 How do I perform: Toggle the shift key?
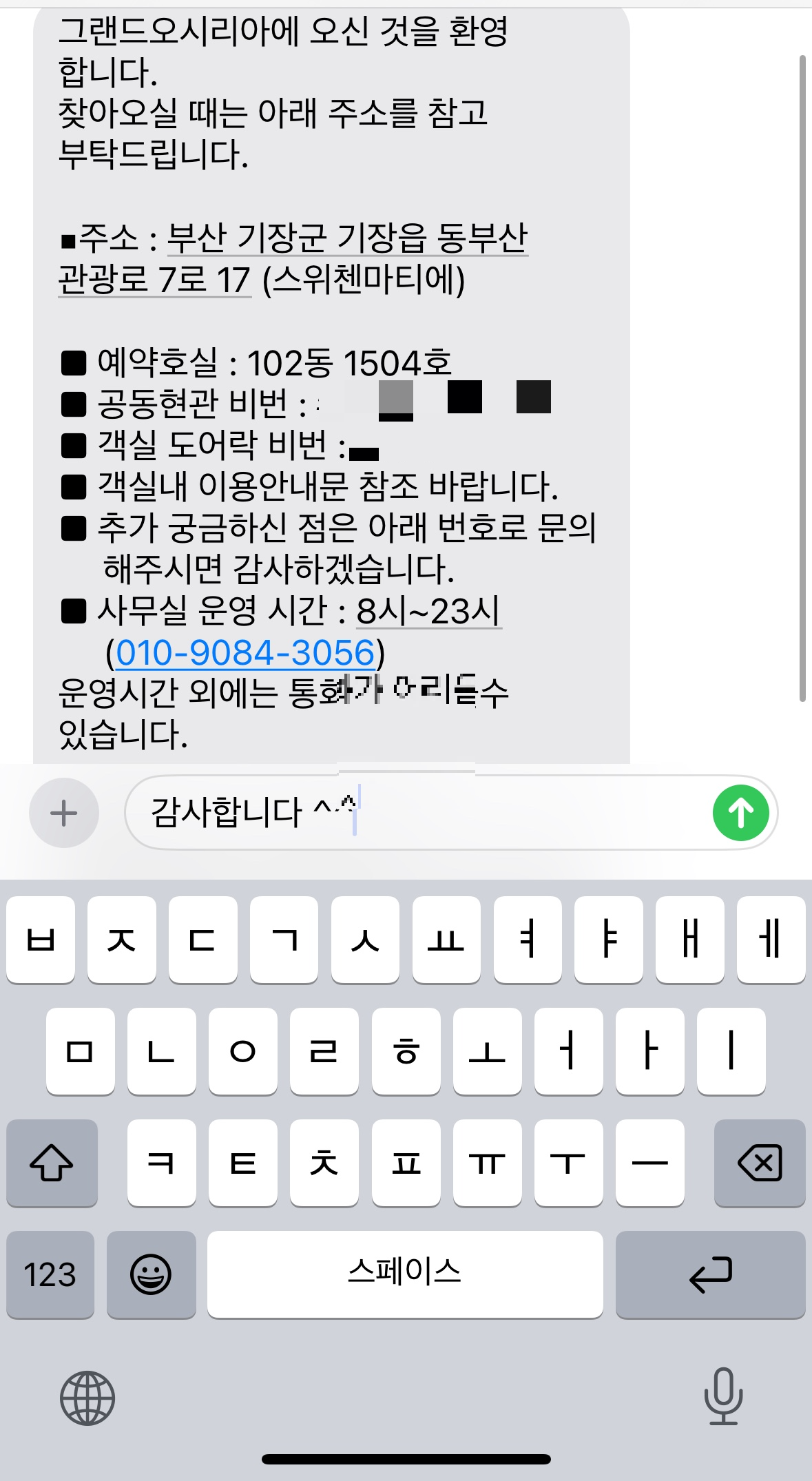coord(52,1163)
